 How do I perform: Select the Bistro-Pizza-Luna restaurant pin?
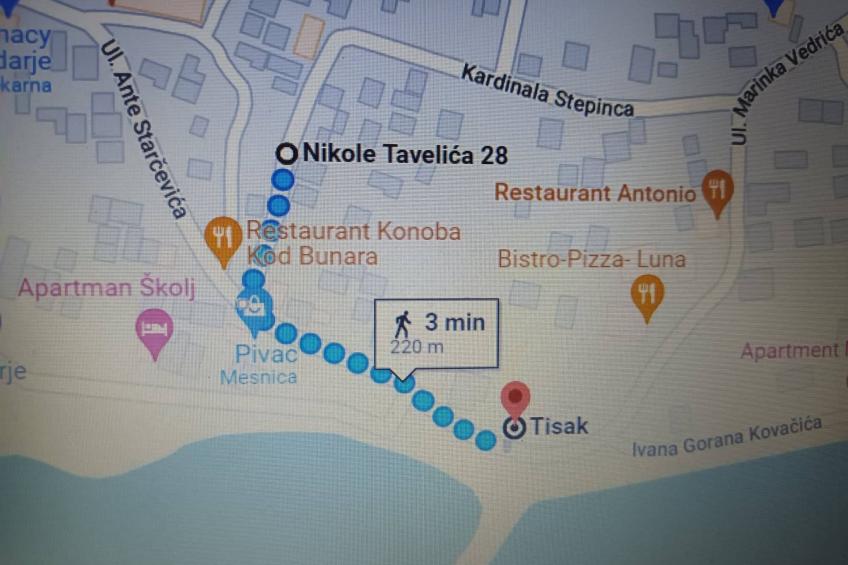648,293
